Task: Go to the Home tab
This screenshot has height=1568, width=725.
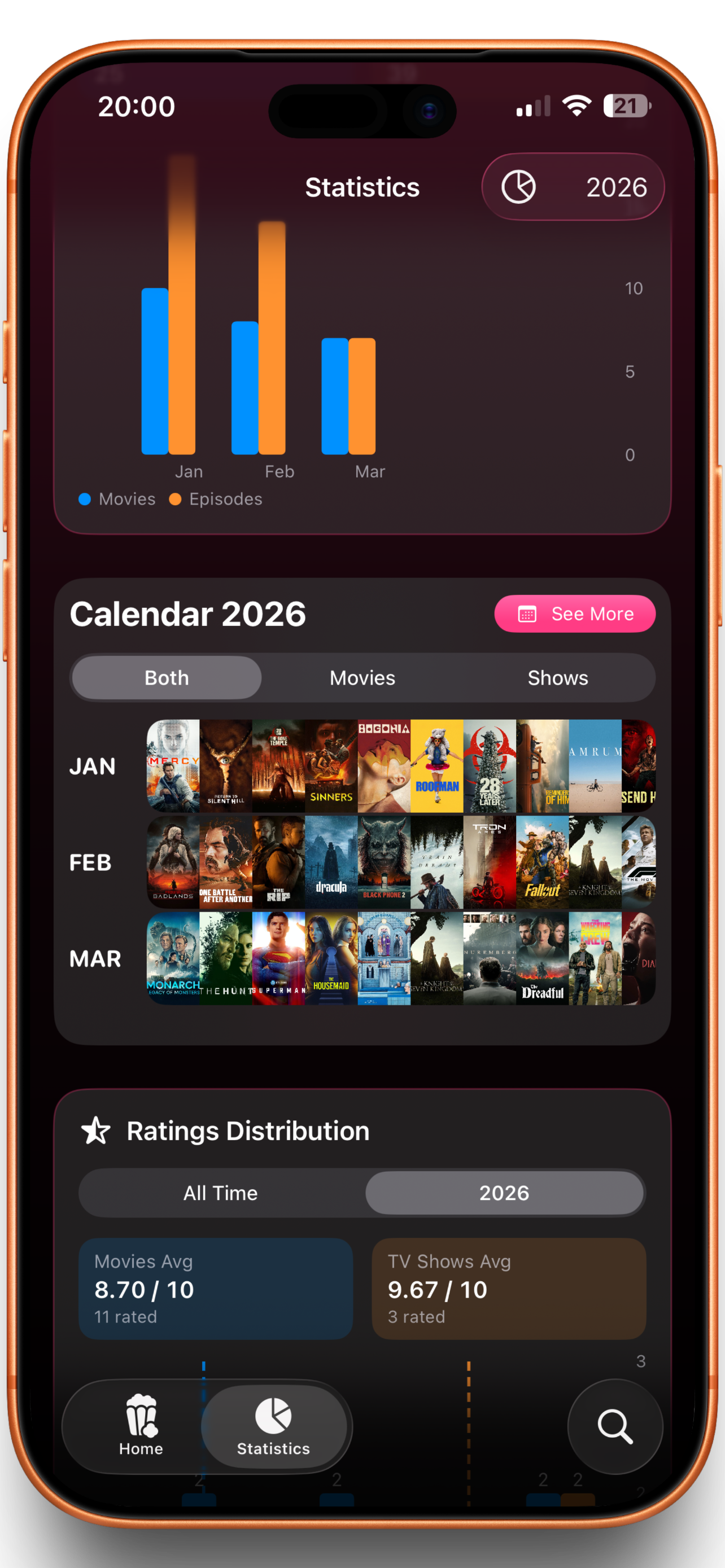Action: [141, 1426]
